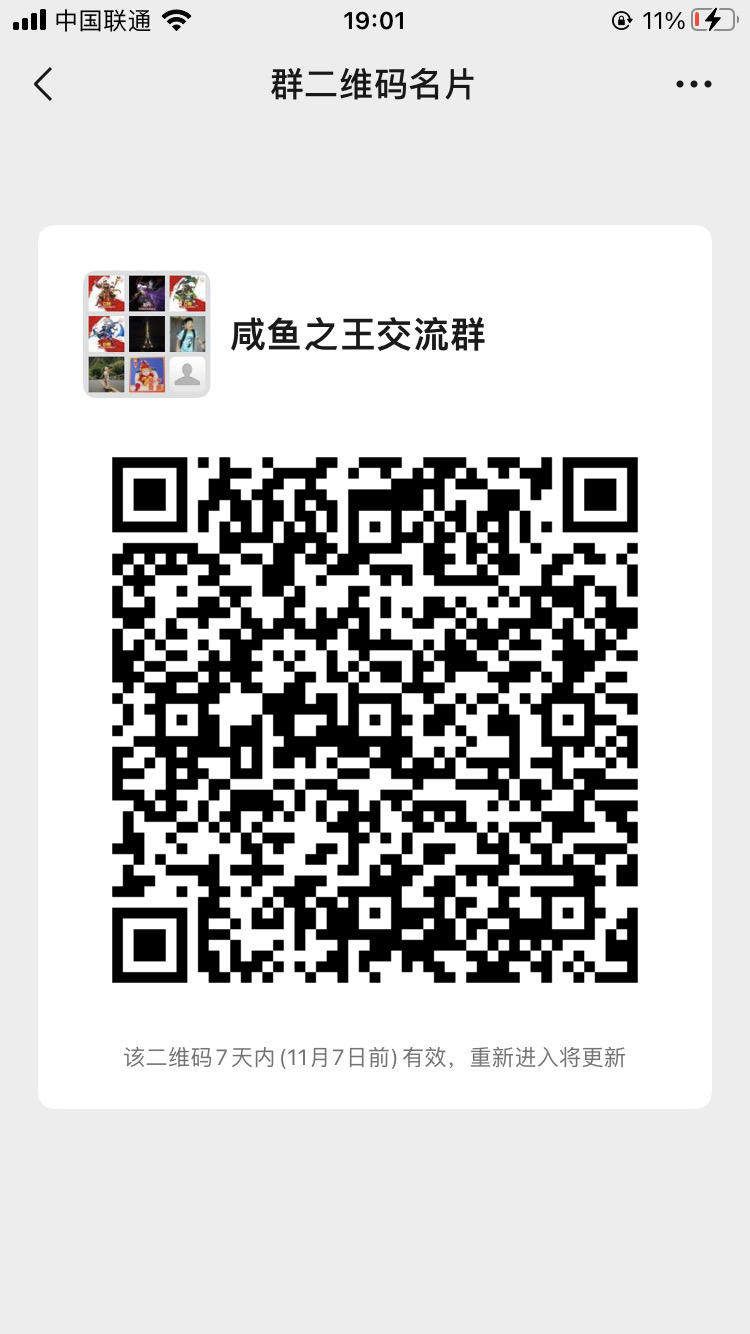Image resolution: width=750 pixels, height=1334 pixels.
Task: Tap the QR code validity notice text
Action: (375, 1058)
